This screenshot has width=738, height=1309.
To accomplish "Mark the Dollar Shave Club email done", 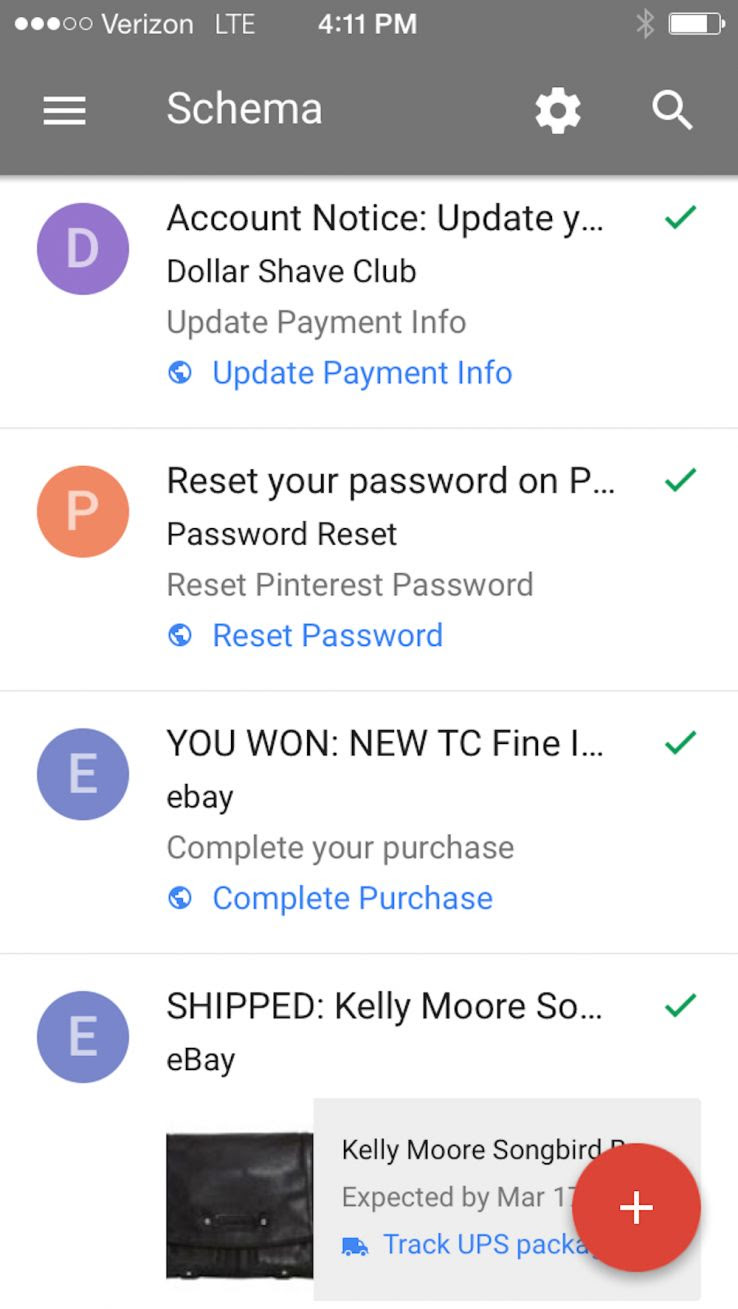I will 680,217.
